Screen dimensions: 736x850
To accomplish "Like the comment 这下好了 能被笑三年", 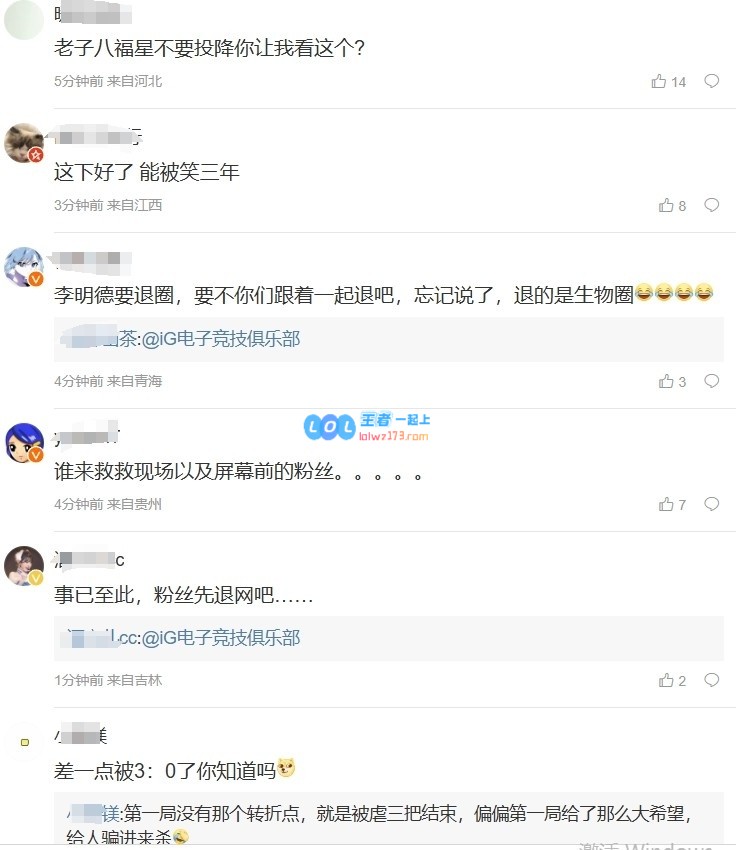I will (x=666, y=206).
